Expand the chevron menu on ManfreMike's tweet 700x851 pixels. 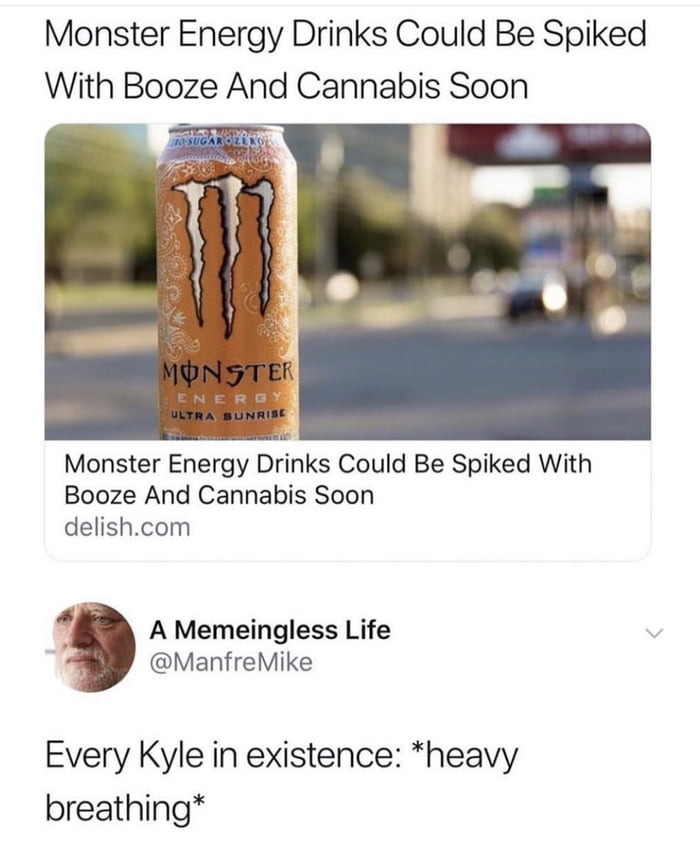click(655, 632)
